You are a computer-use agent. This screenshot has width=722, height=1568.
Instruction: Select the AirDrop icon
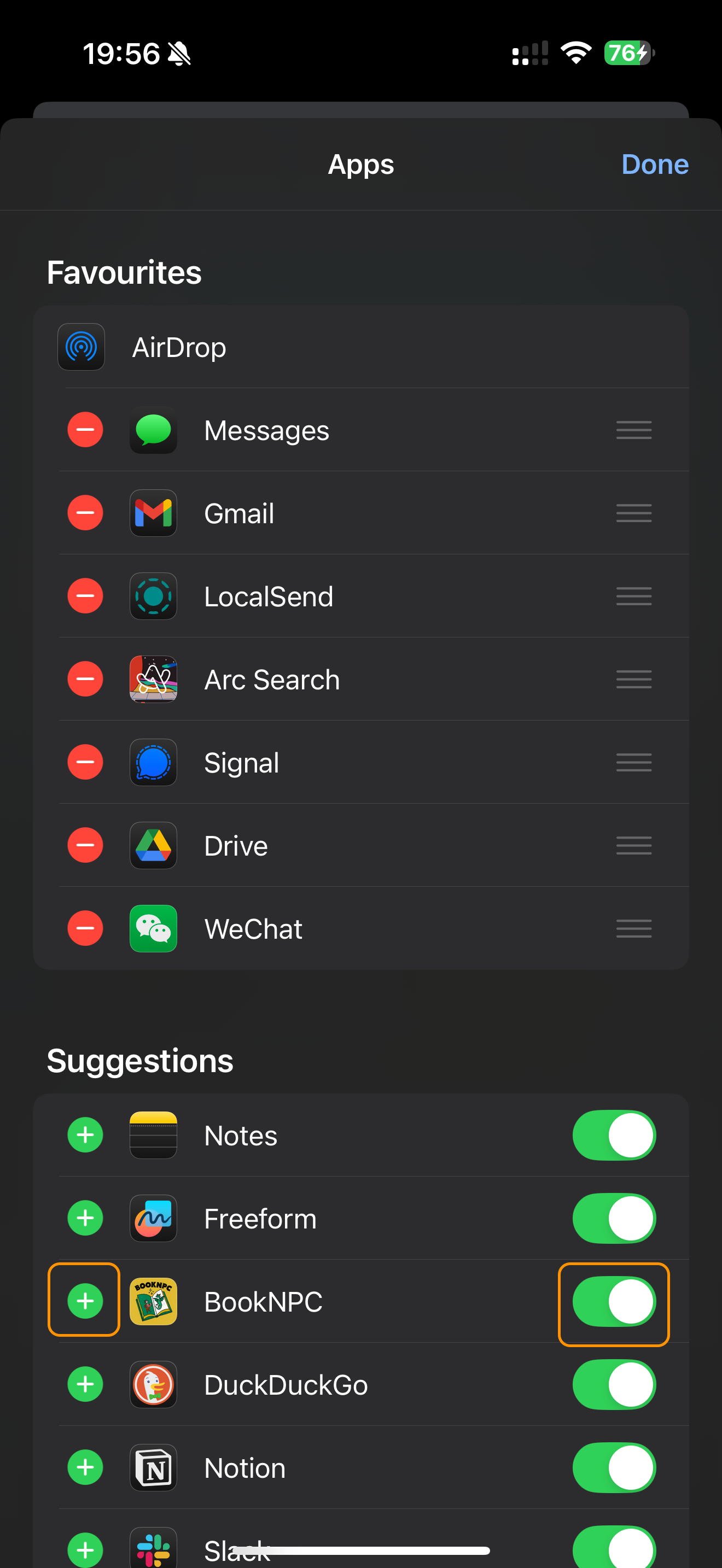(x=81, y=346)
